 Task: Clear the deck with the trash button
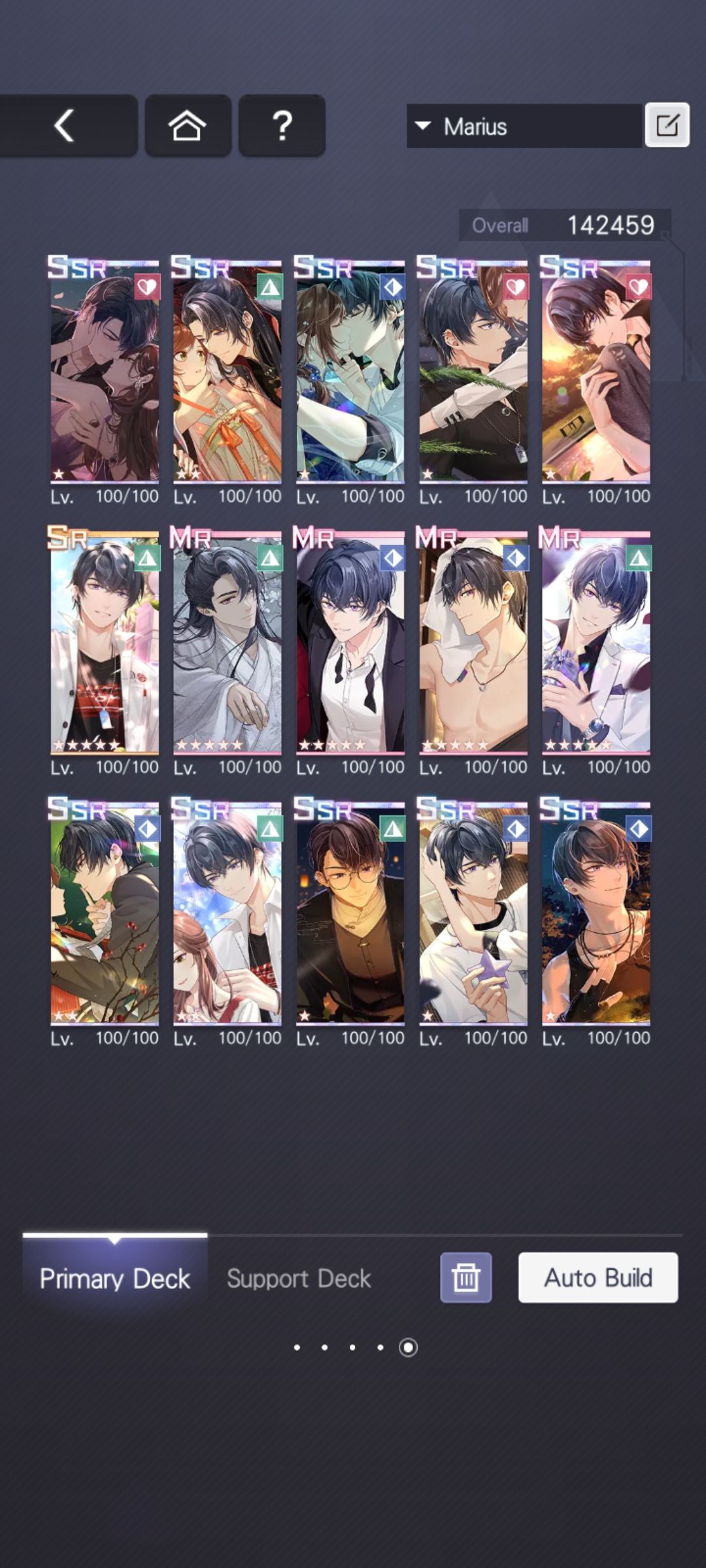point(465,1277)
